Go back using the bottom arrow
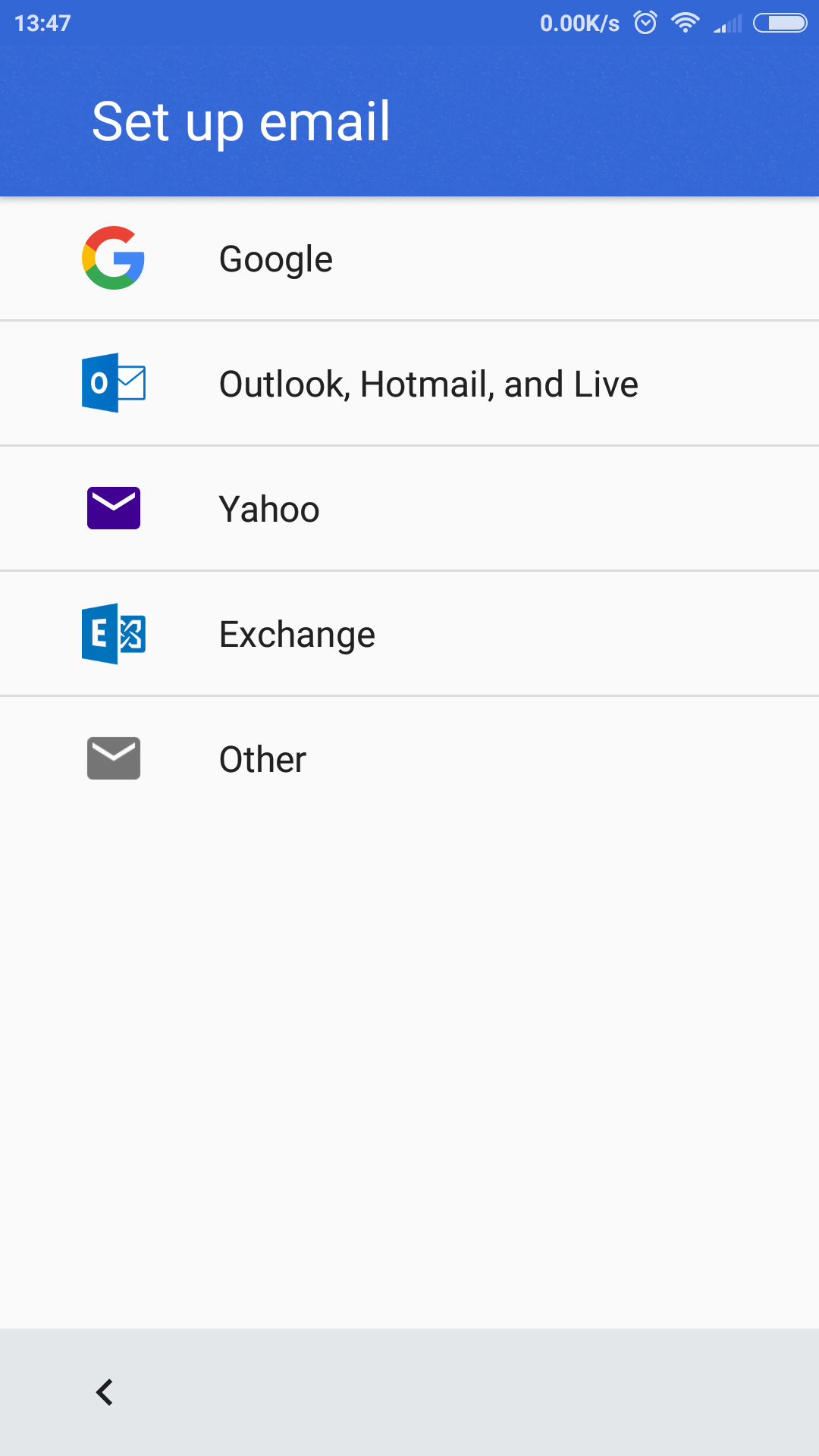The height and width of the screenshot is (1456, 819). (x=105, y=1392)
